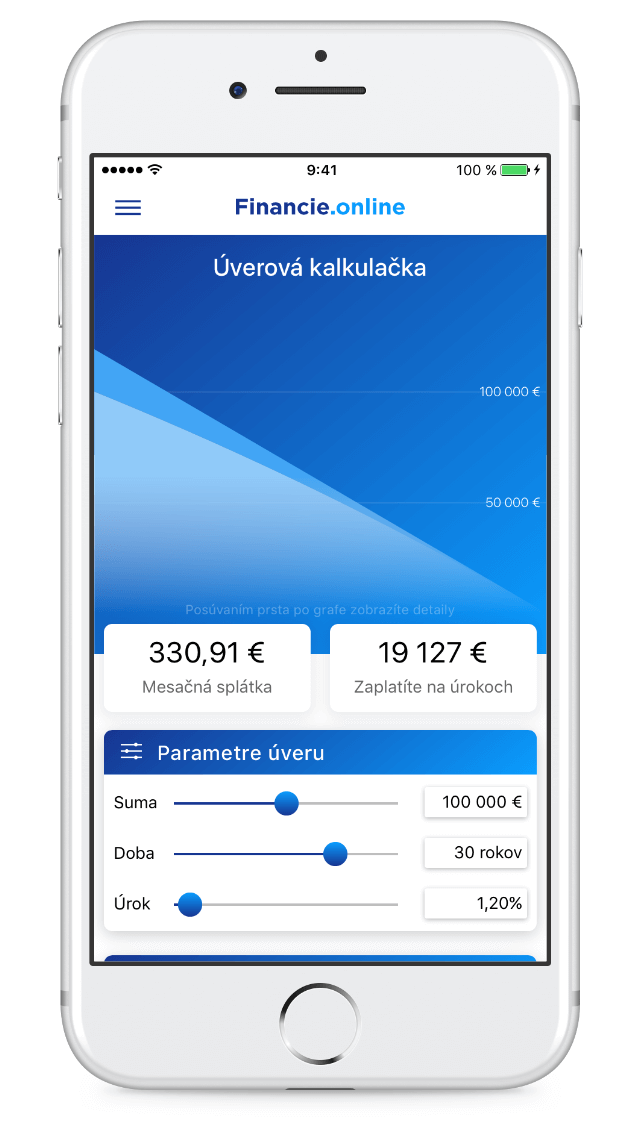640x1137 pixels.
Task: Tap the Úrok slider handle
Action: pyautogui.click(x=190, y=905)
